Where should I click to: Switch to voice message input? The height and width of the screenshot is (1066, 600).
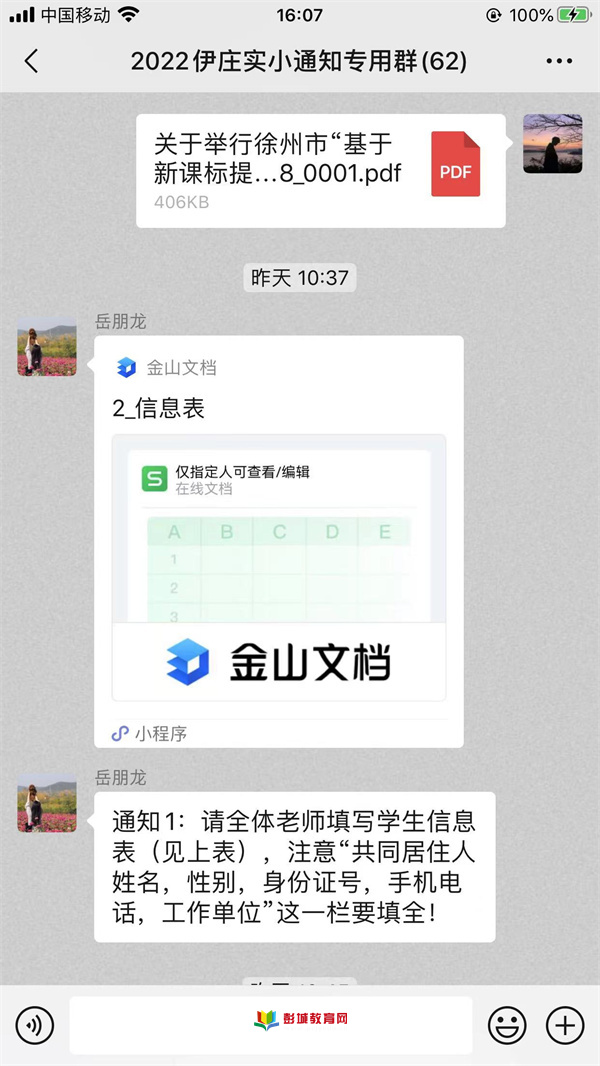click(x=35, y=1025)
